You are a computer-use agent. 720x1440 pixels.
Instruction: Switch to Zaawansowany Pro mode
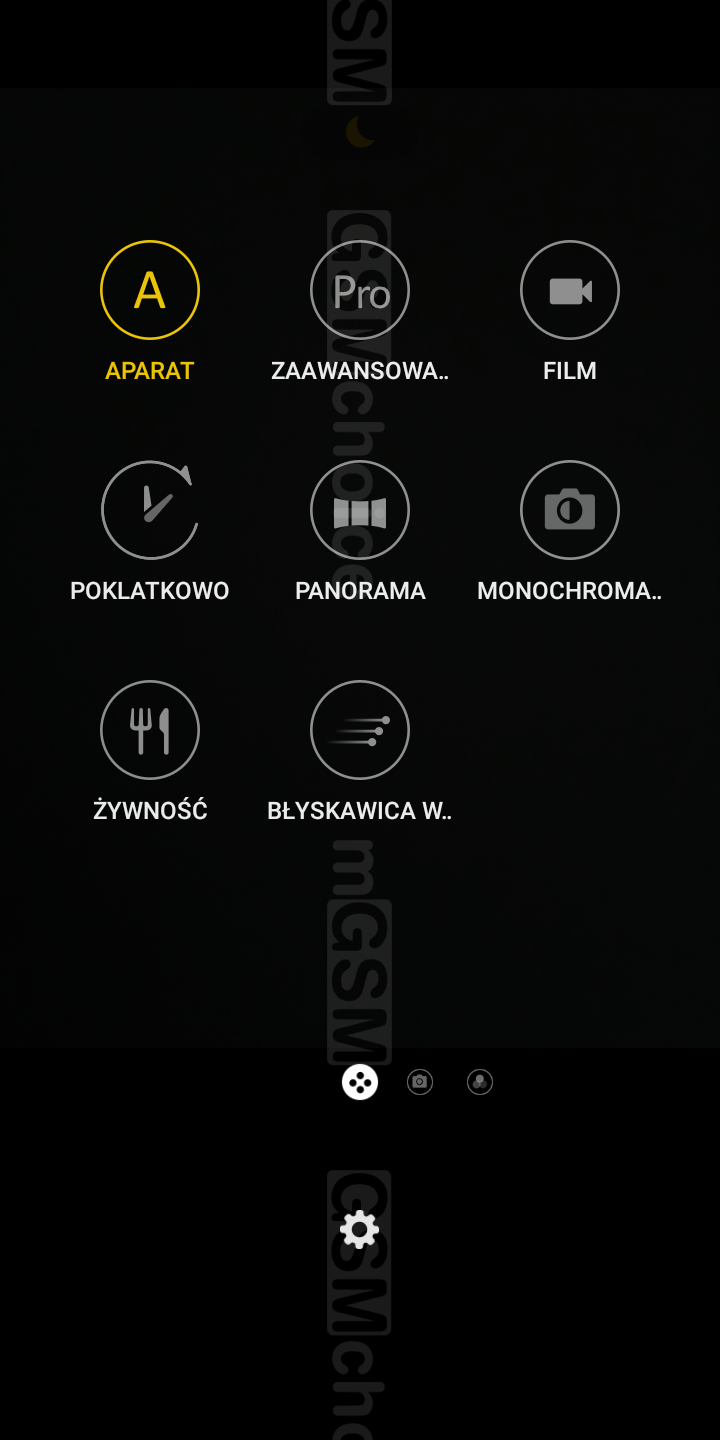[360, 290]
